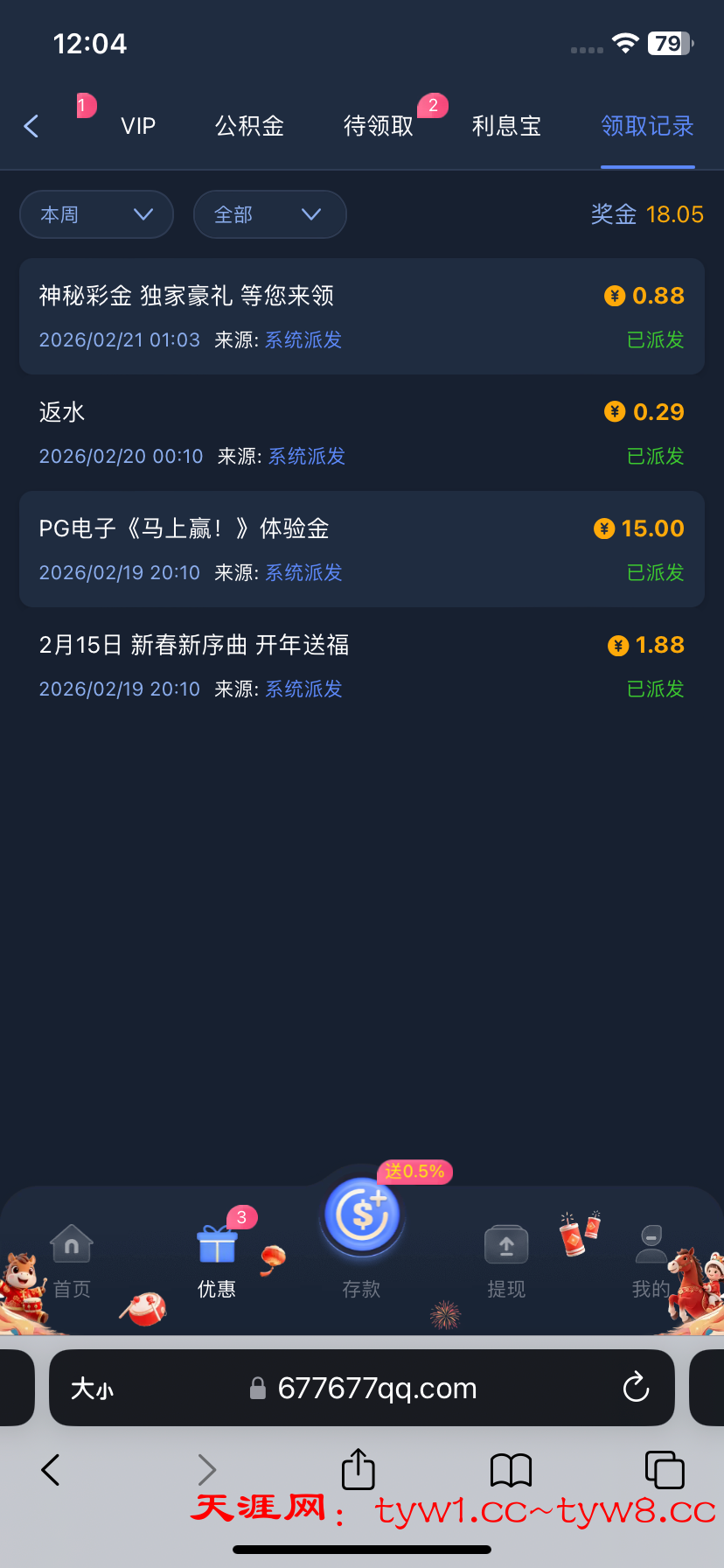Switch to the 我的 profile tab
This screenshot has width=724, height=1568.
pyautogui.click(x=651, y=1260)
